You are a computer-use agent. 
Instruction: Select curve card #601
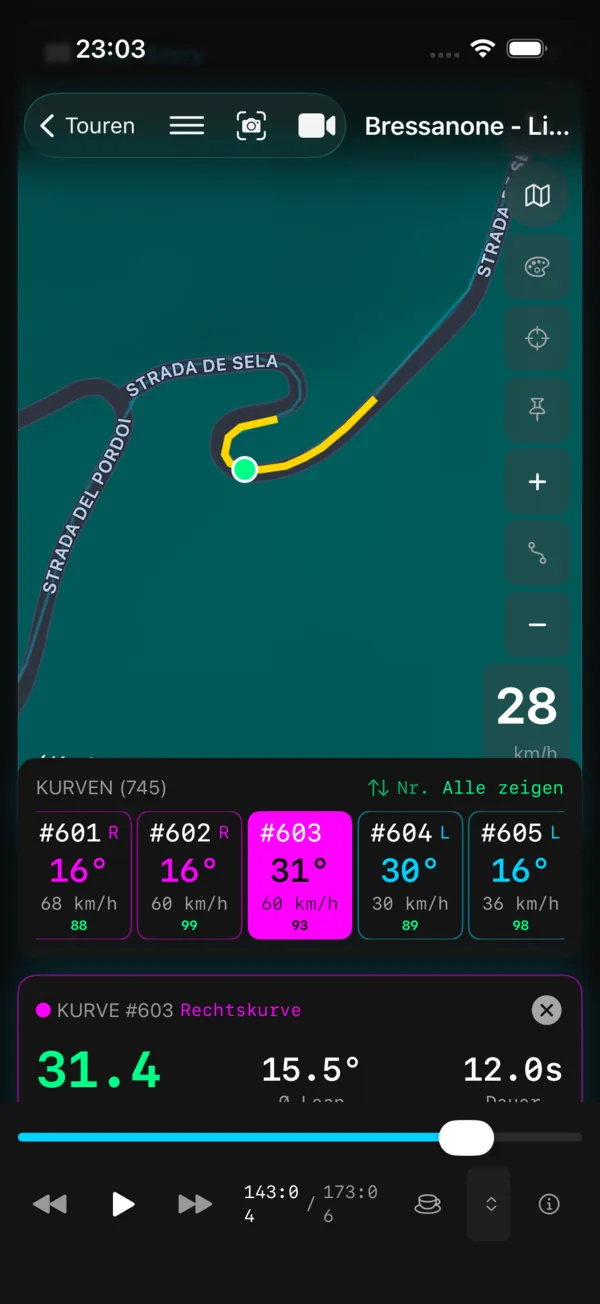[83, 875]
